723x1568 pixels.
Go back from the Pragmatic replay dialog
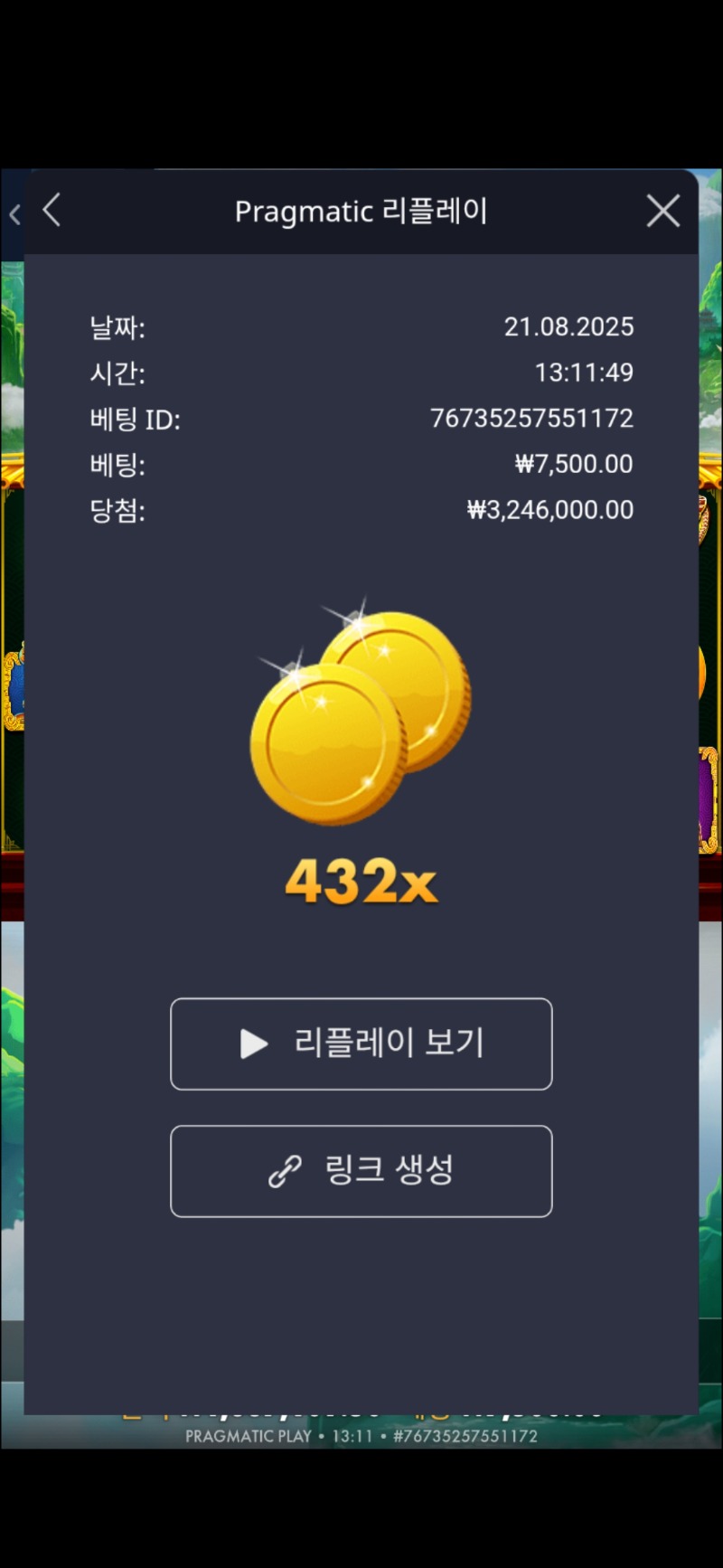pos(52,211)
